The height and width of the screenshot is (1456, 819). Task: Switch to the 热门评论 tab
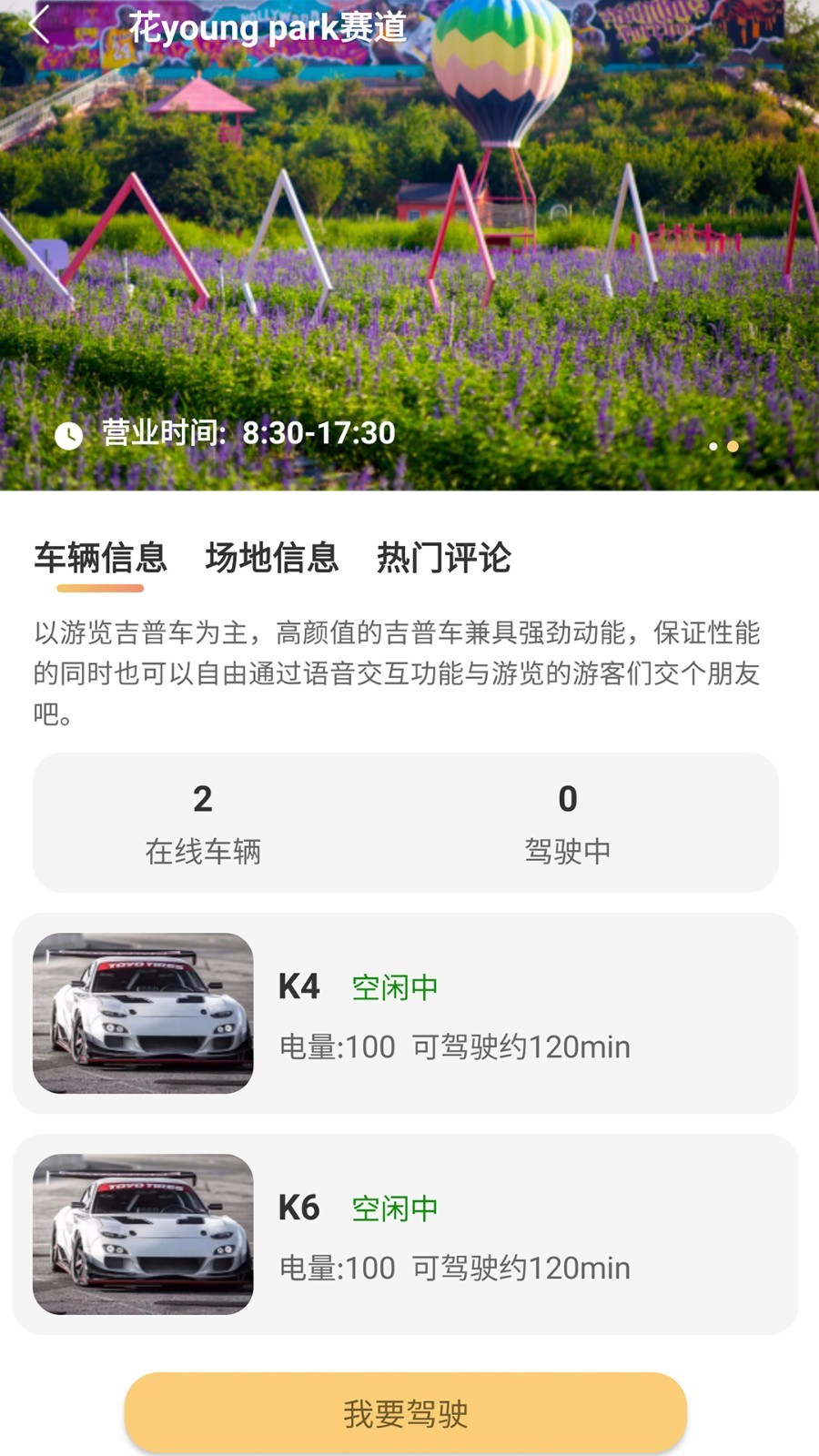pyautogui.click(x=443, y=557)
